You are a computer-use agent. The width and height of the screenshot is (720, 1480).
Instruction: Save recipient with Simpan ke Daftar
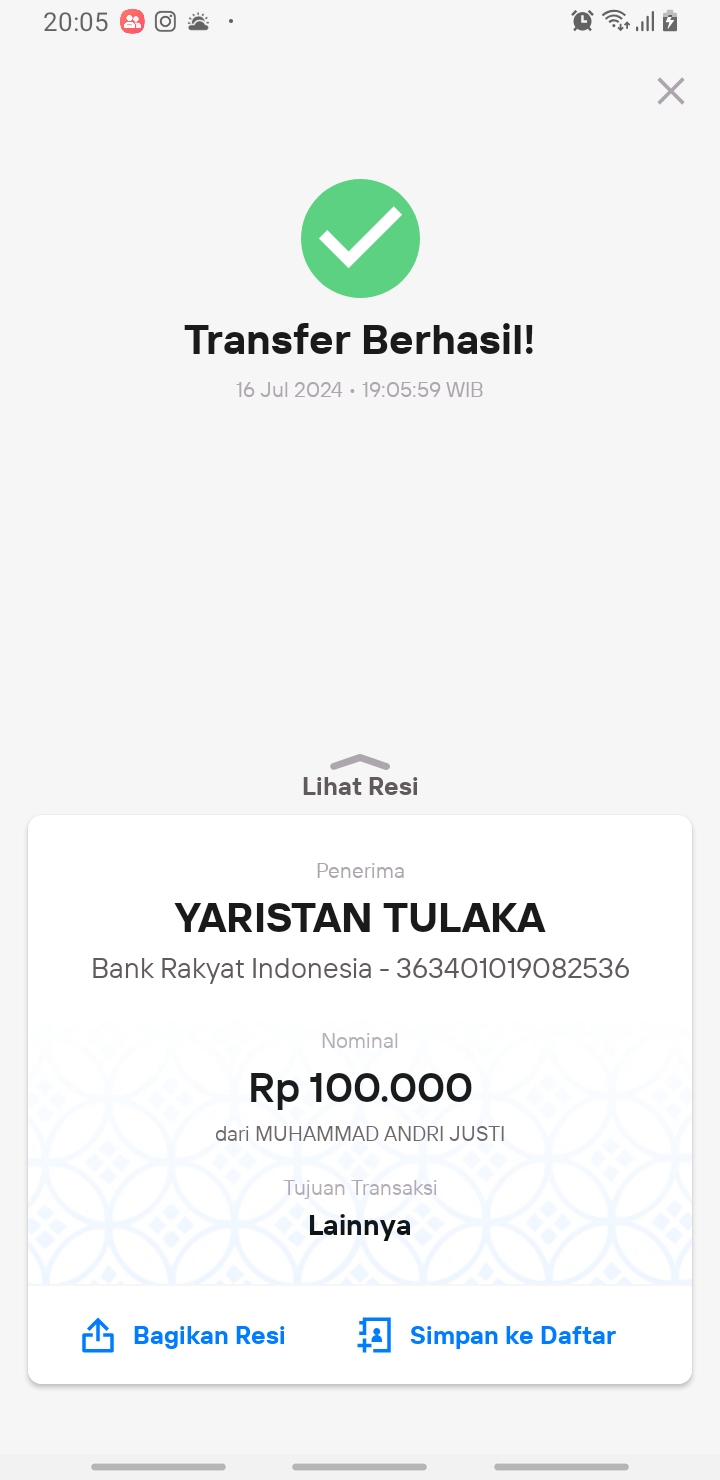tap(486, 1335)
